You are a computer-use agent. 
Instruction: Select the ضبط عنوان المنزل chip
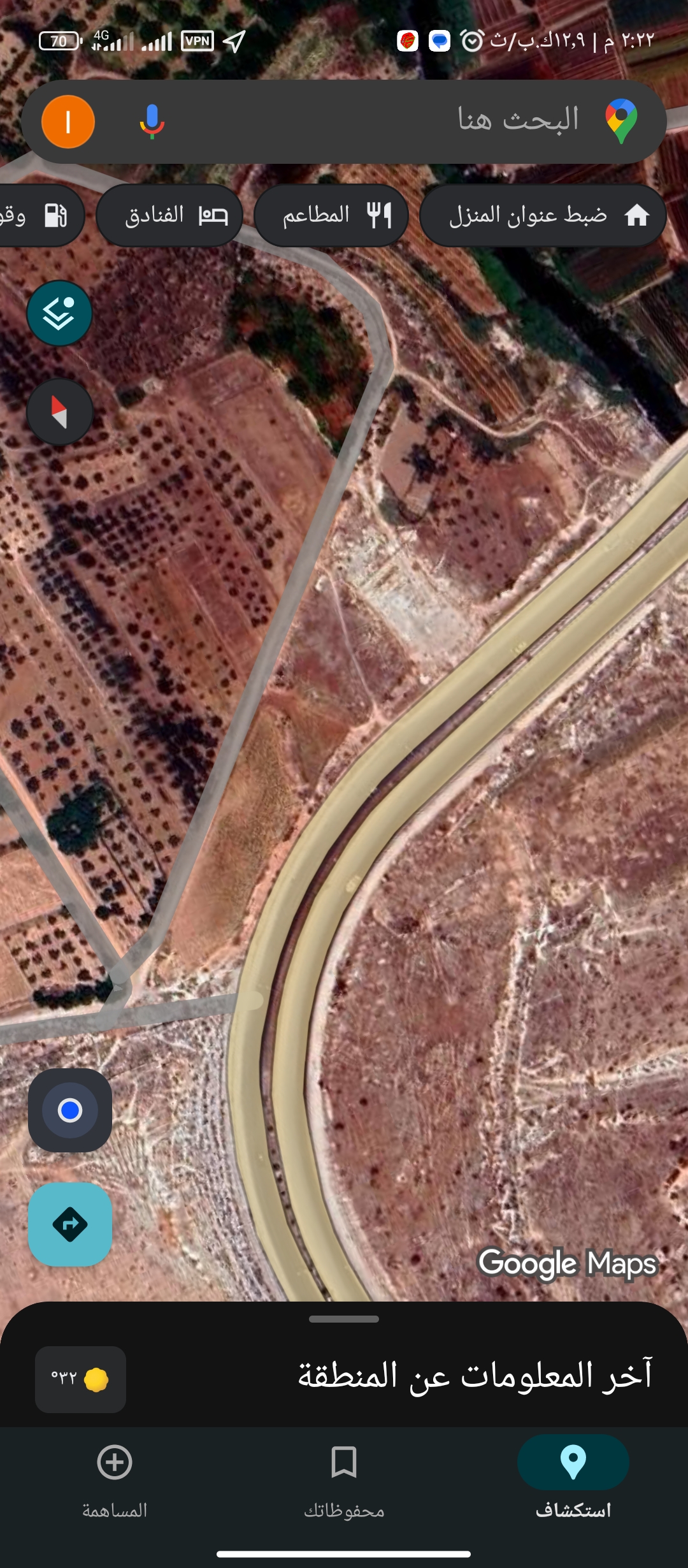tap(543, 215)
